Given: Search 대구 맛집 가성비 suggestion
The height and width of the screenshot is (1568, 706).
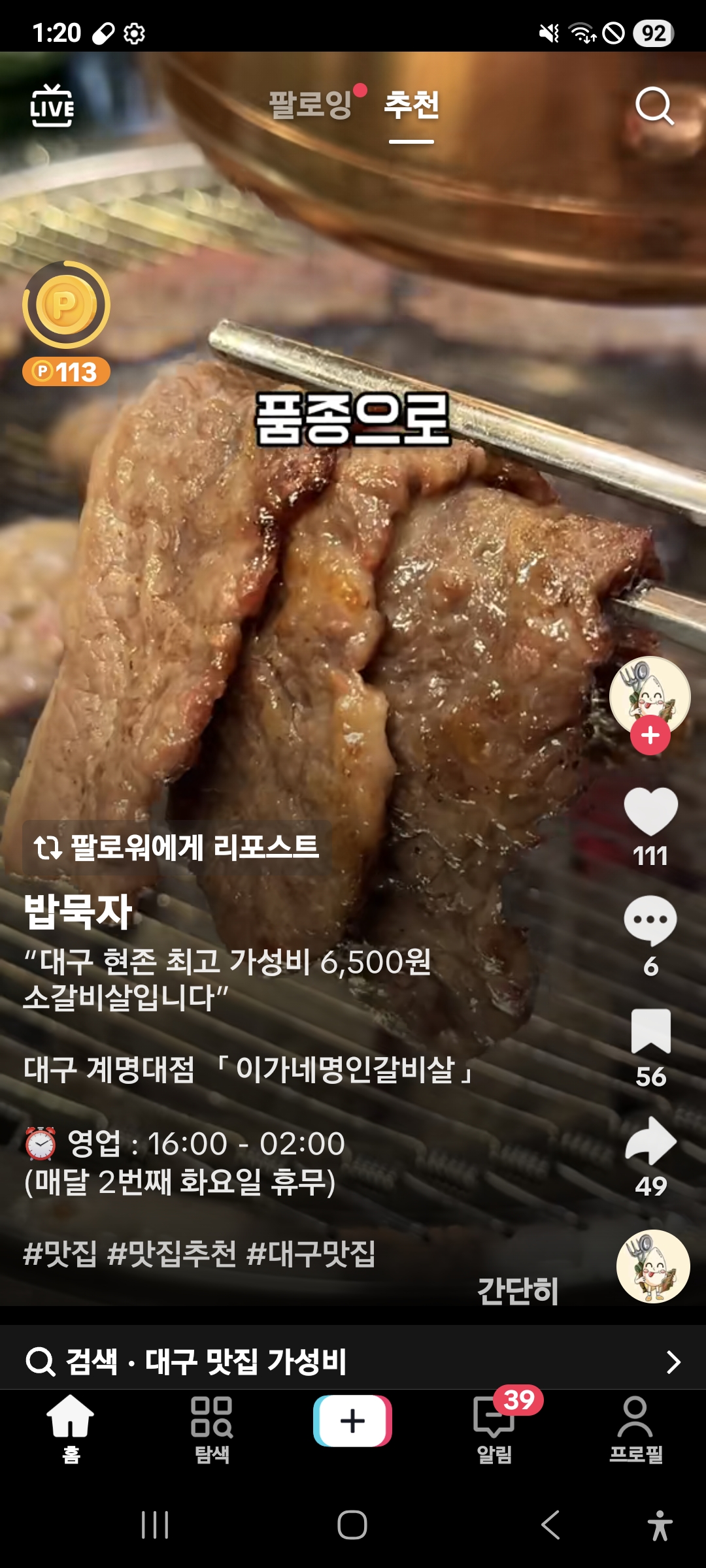Looking at the screenshot, I should [x=353, y=1362].
